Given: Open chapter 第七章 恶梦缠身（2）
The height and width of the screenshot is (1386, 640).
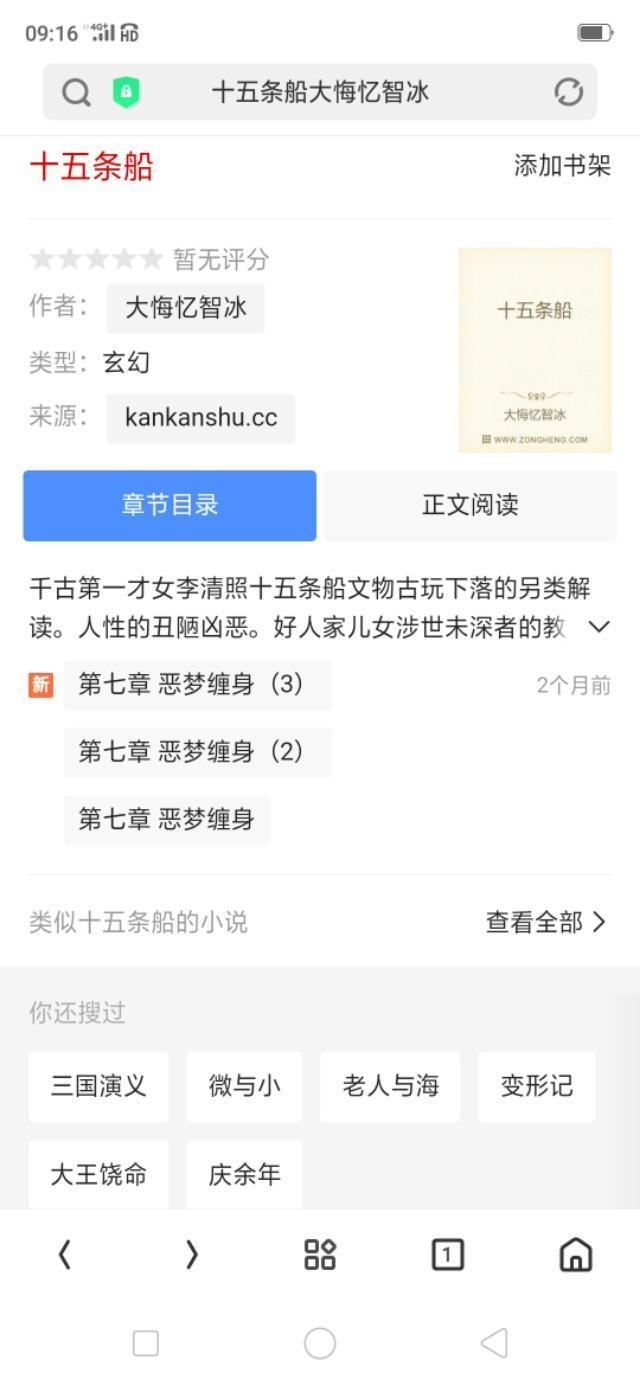Looking at the screenshot, I should click(198, 752).
